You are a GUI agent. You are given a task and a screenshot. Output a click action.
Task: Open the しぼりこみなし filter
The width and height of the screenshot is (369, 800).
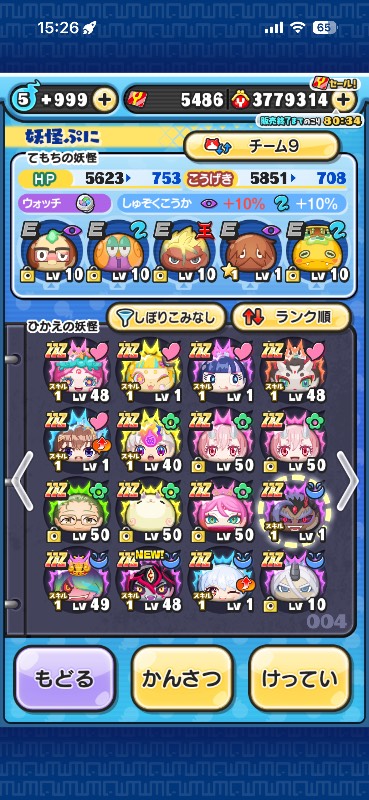[x=166, y=318]
